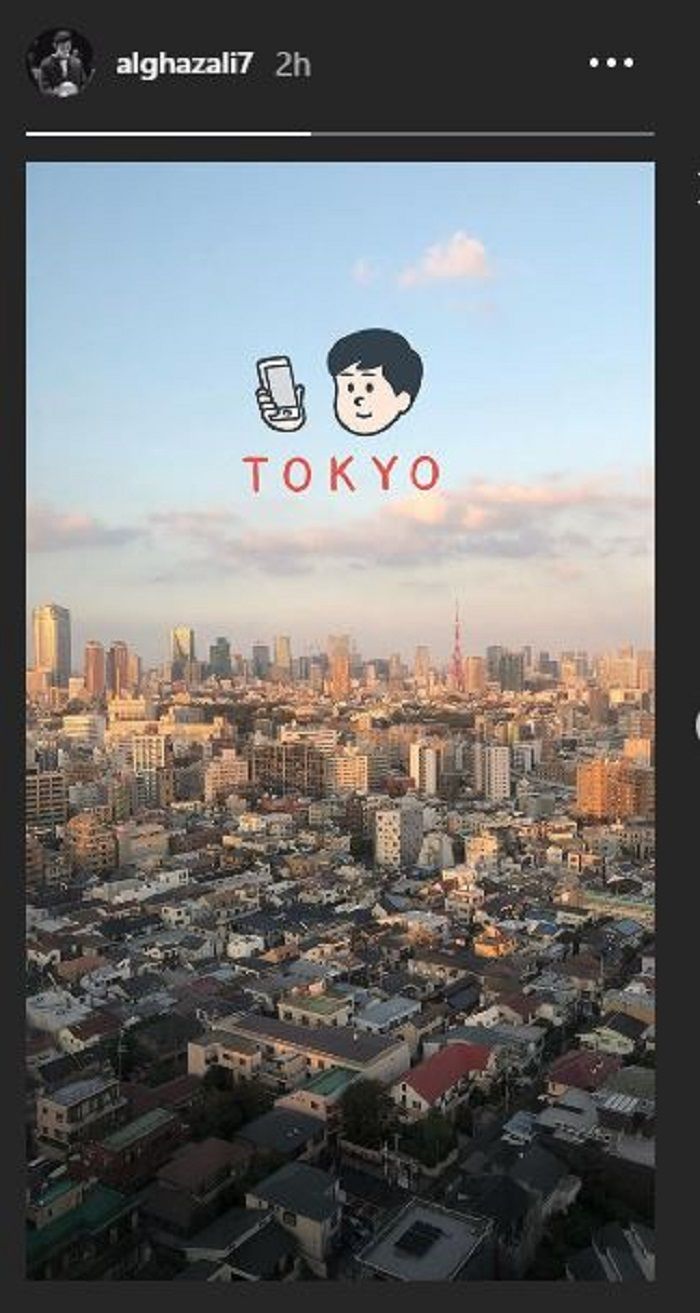Tap the alghazali7 username
Screen dimensions: 700x1313
coord(184,65)
